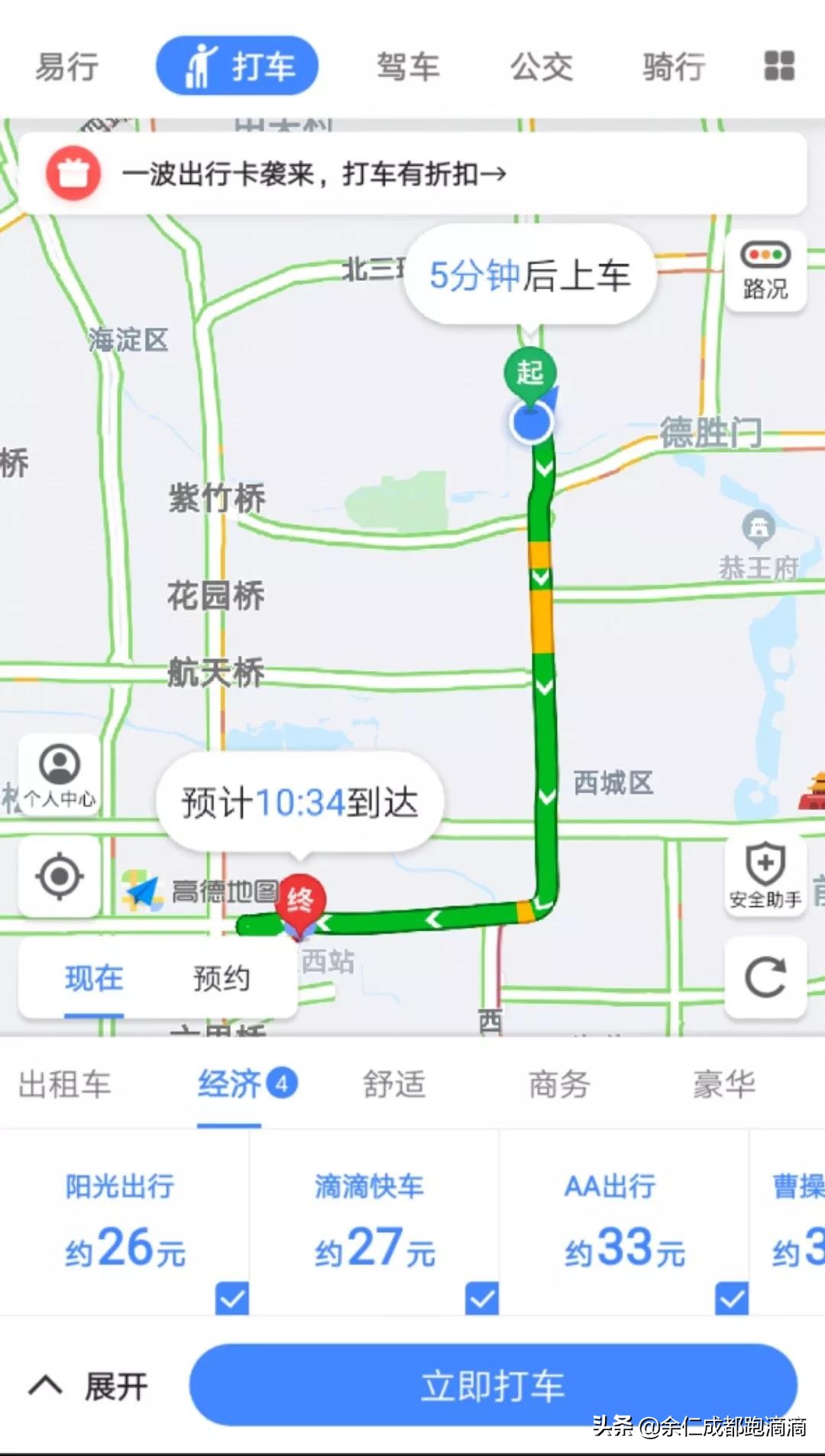Click the 5分钟后上车 pickup bubble
The height and width of the screenshot is (1456, 825).
[531, 277]
